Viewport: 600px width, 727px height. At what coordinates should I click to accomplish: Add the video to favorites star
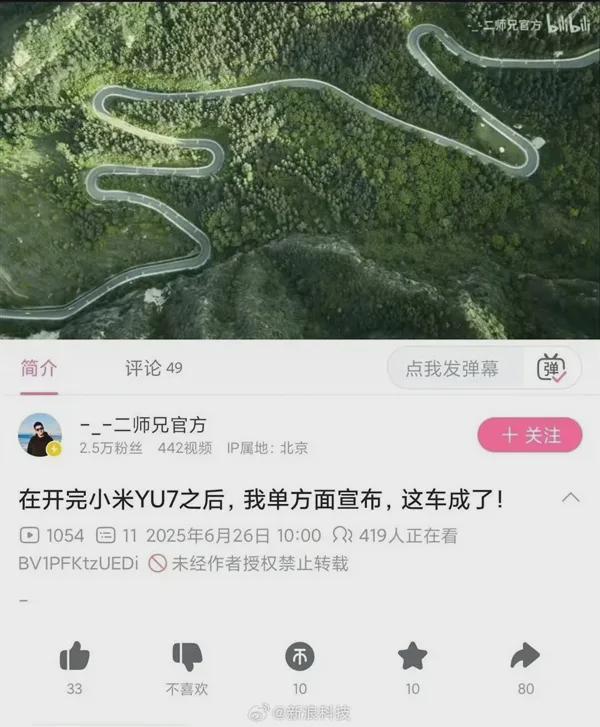coord(413,656)
